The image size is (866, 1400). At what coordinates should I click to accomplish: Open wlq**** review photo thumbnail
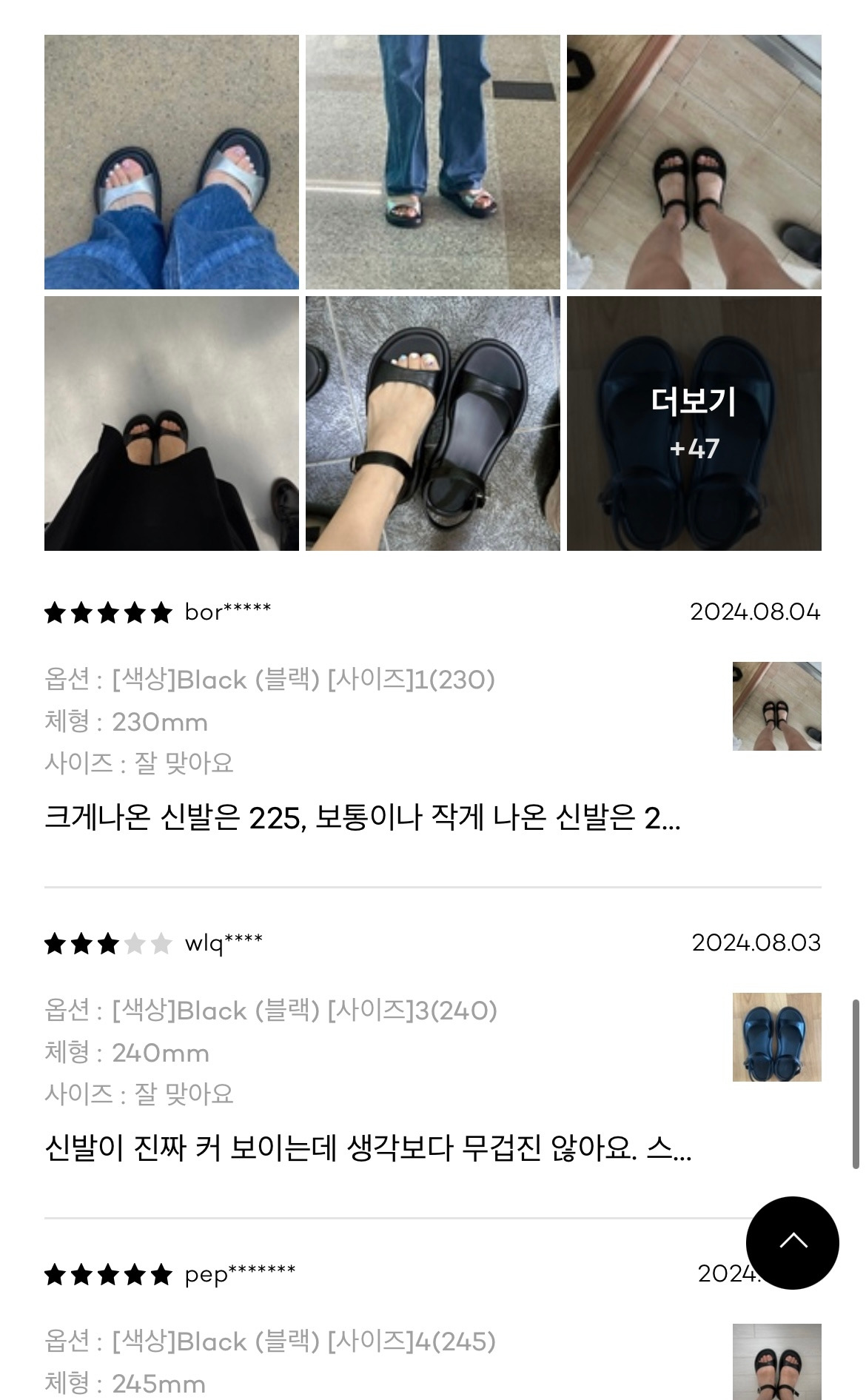[x=776, y=1036]
